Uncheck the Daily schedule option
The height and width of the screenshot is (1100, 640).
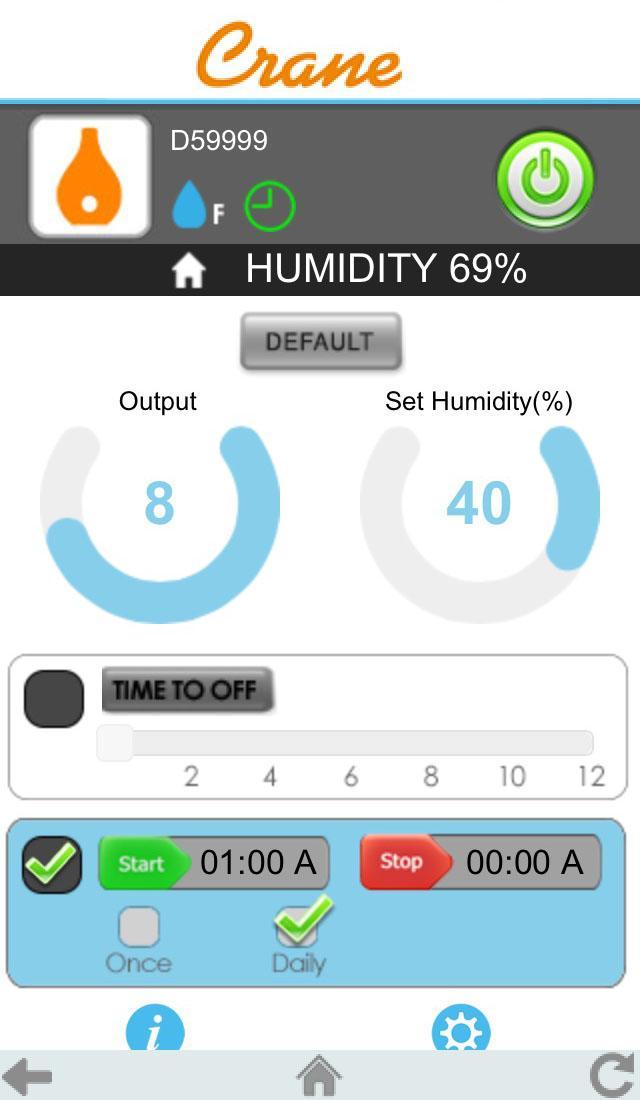click(297, 927)
